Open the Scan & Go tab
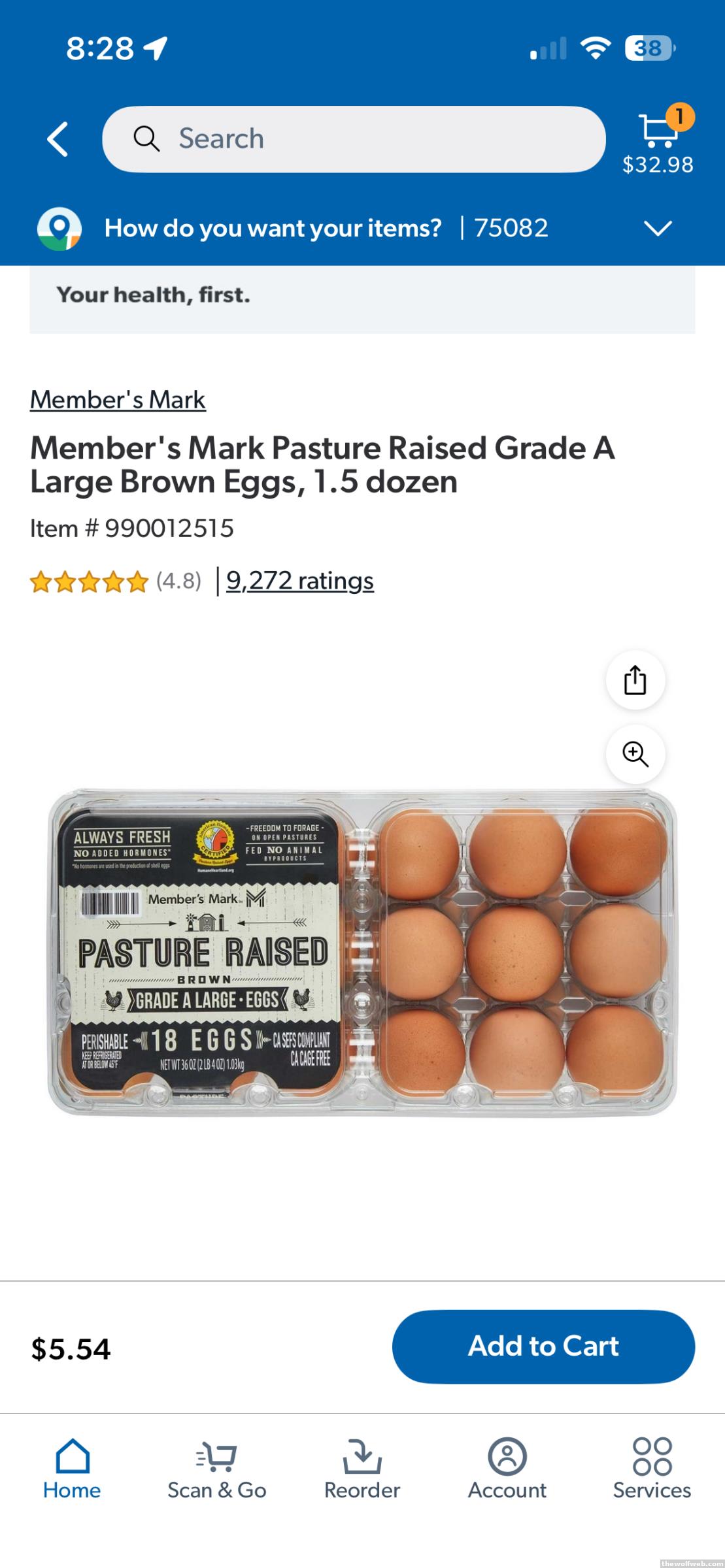Viewport: 725px width, 1568px height. [x=216, y=1469]
